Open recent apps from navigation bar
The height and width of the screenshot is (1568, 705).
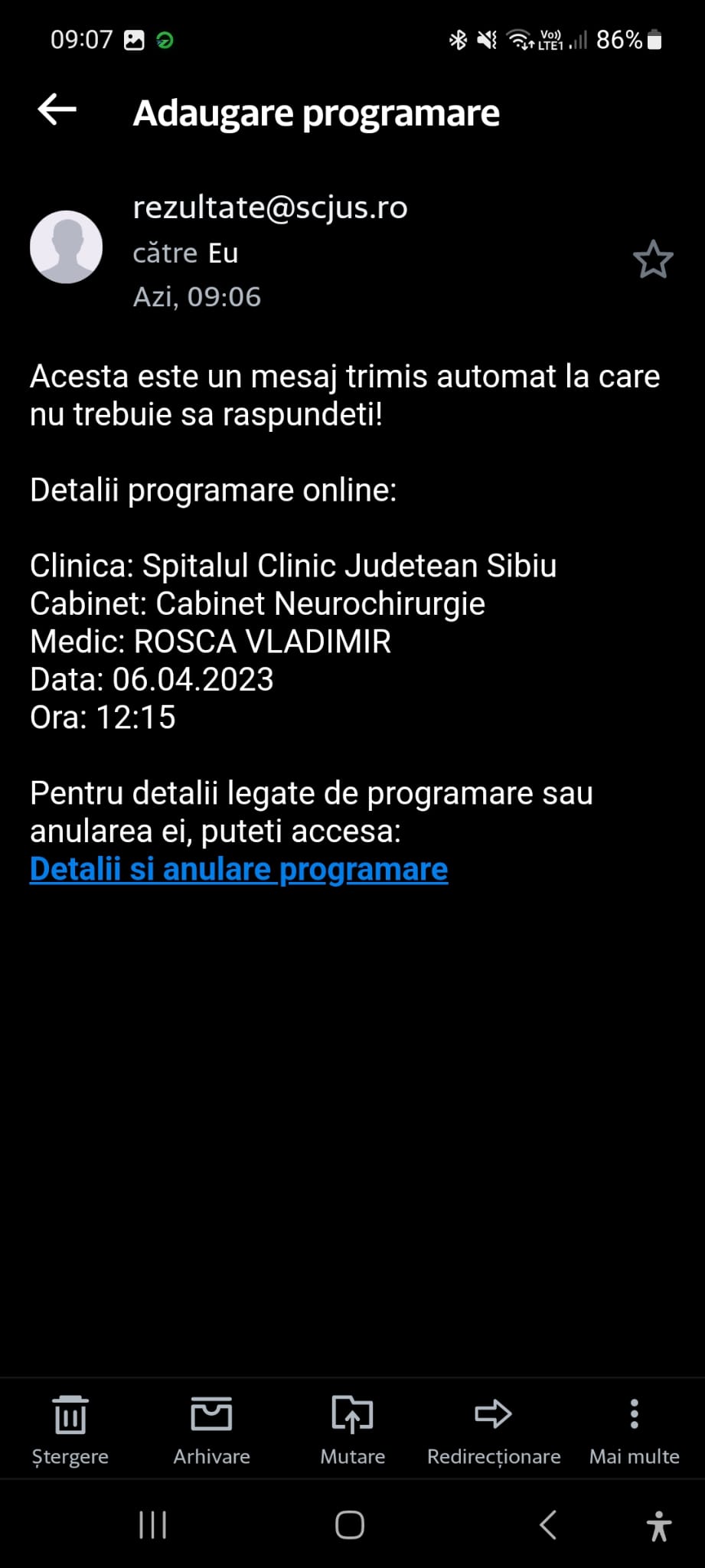pyautogui.click(x=152, y=1525)
